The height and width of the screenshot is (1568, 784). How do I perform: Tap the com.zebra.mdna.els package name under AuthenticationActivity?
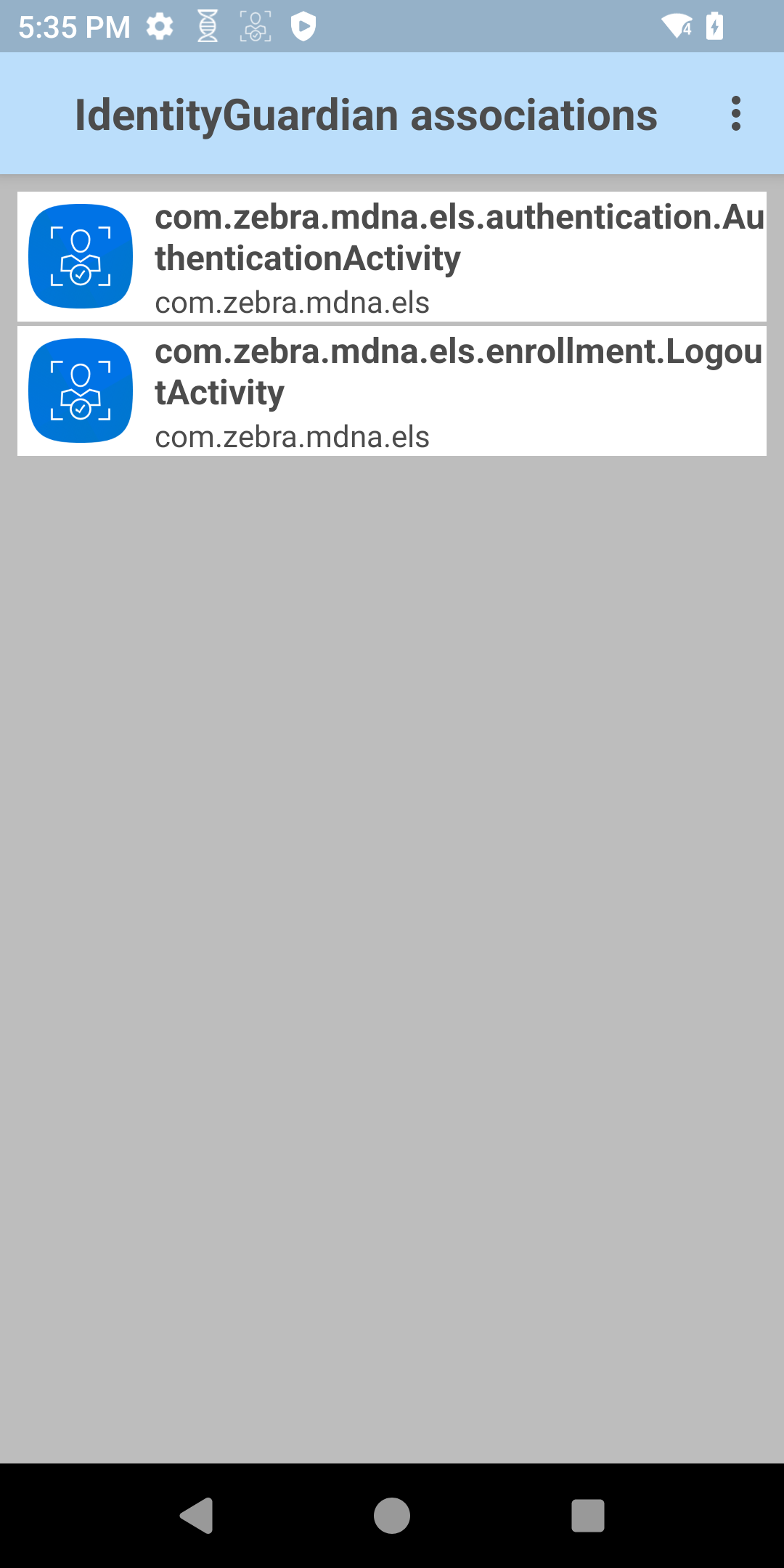pyautogui.click(x=292, y=303)
